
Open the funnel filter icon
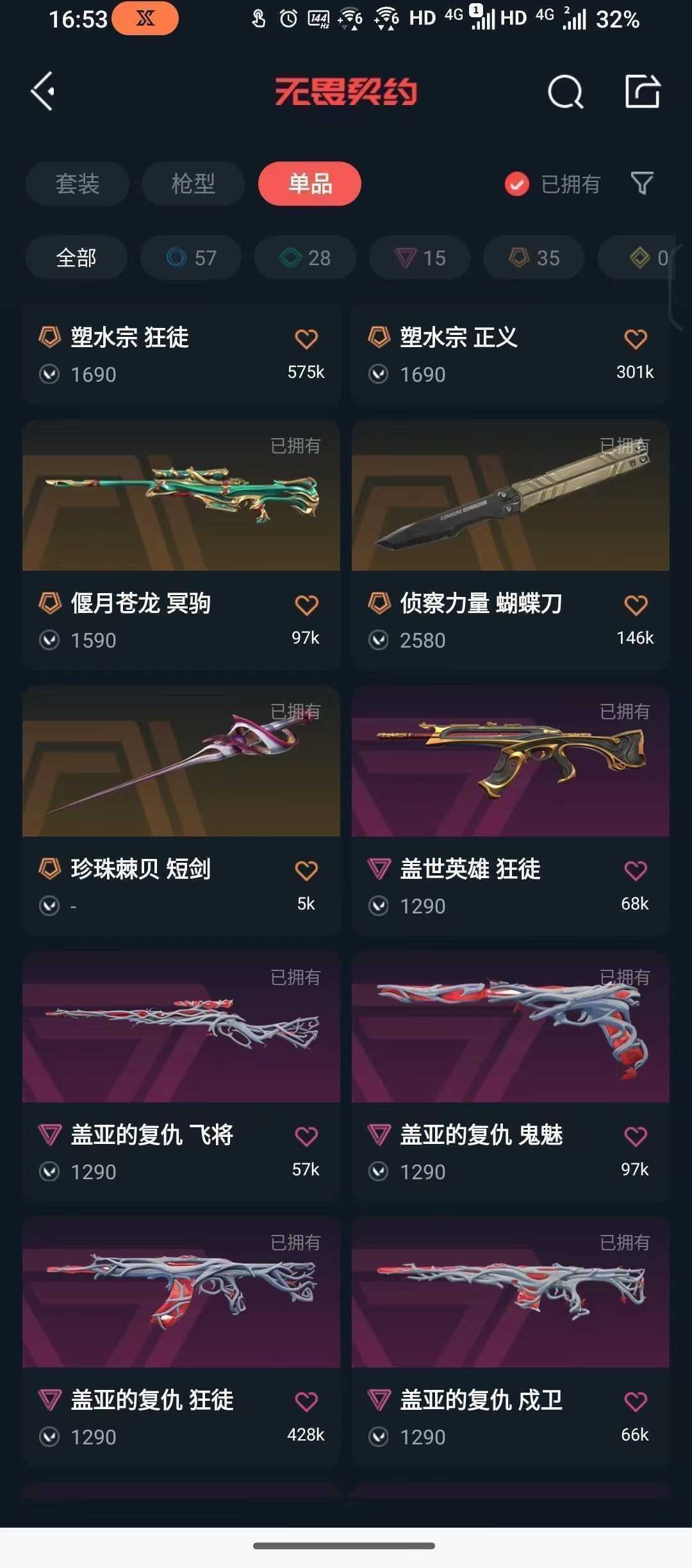pyautogui.click(x=642, y=184)
